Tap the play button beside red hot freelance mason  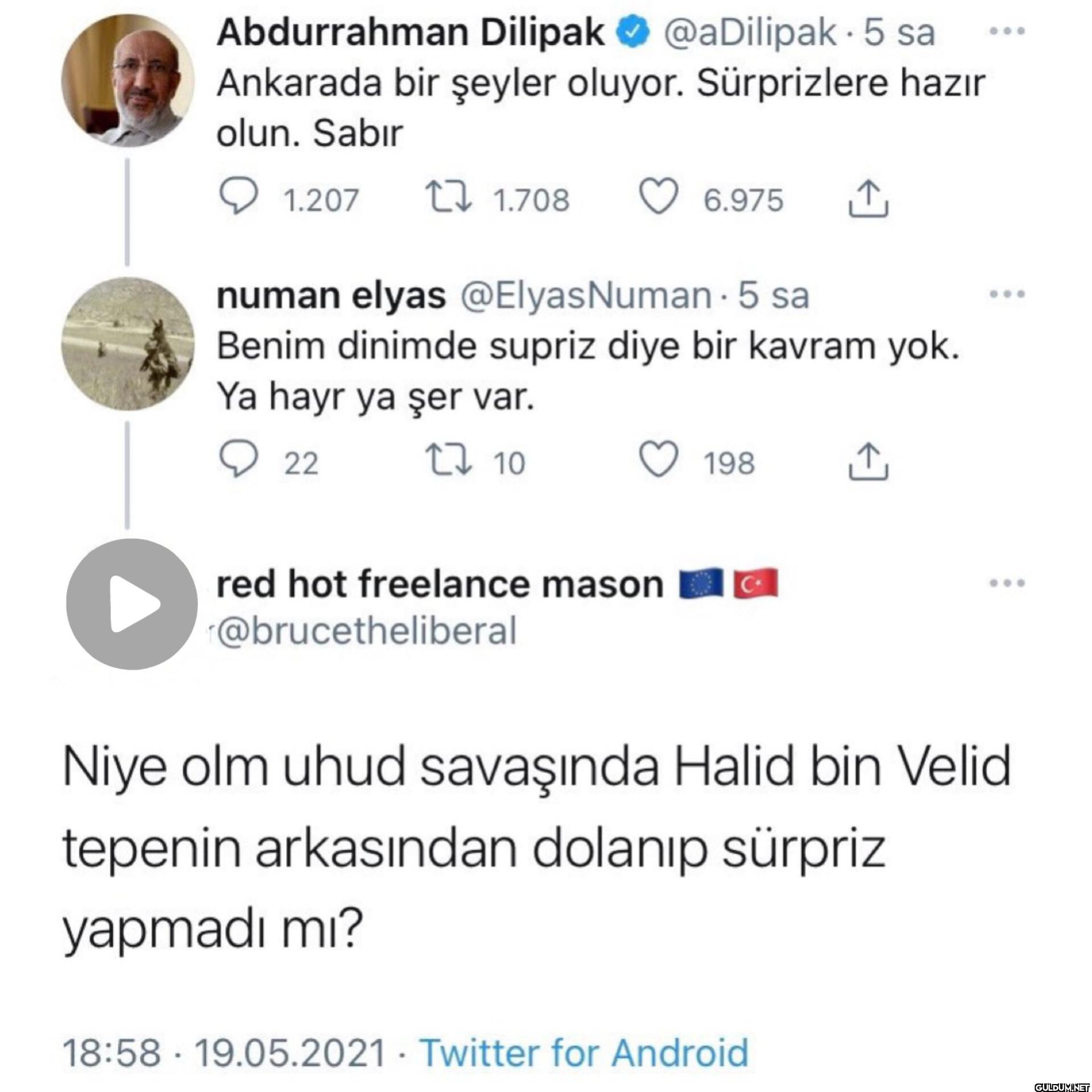pos(132,604)
